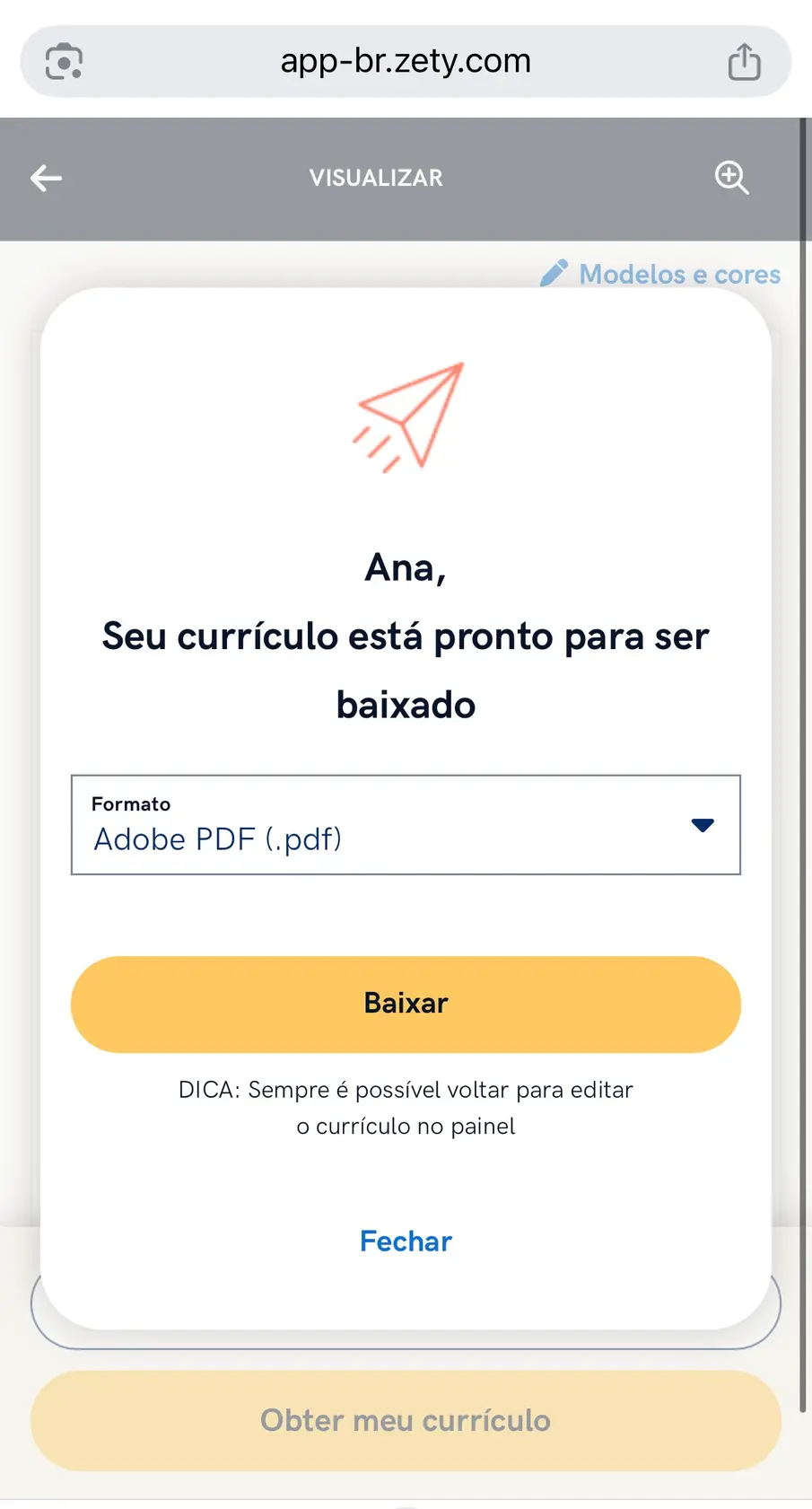Select the Modelos e cores option
This screenshot has height=1509, width=812.
[680, 274]
